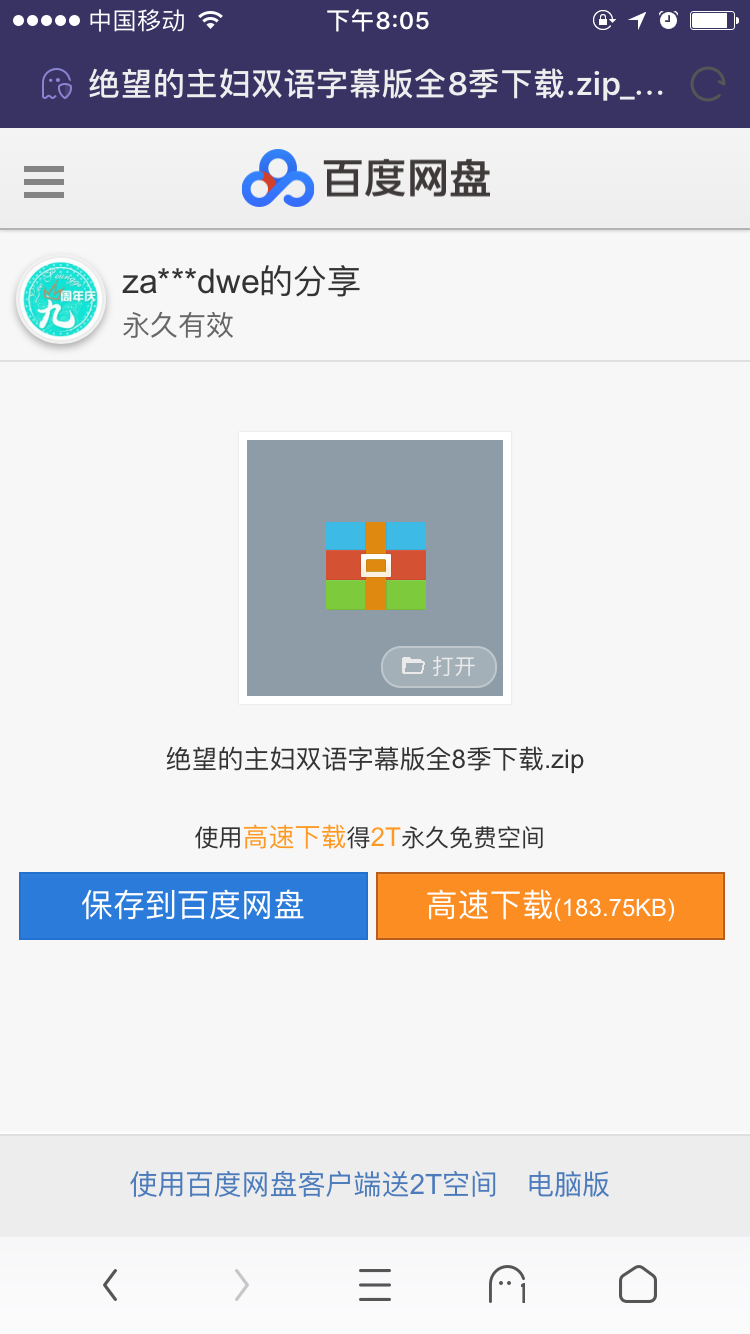Open link 使用百度网盘客户端送2T空间
The width and height of the screenshot is (750, 1334).
click(313, 1184)
